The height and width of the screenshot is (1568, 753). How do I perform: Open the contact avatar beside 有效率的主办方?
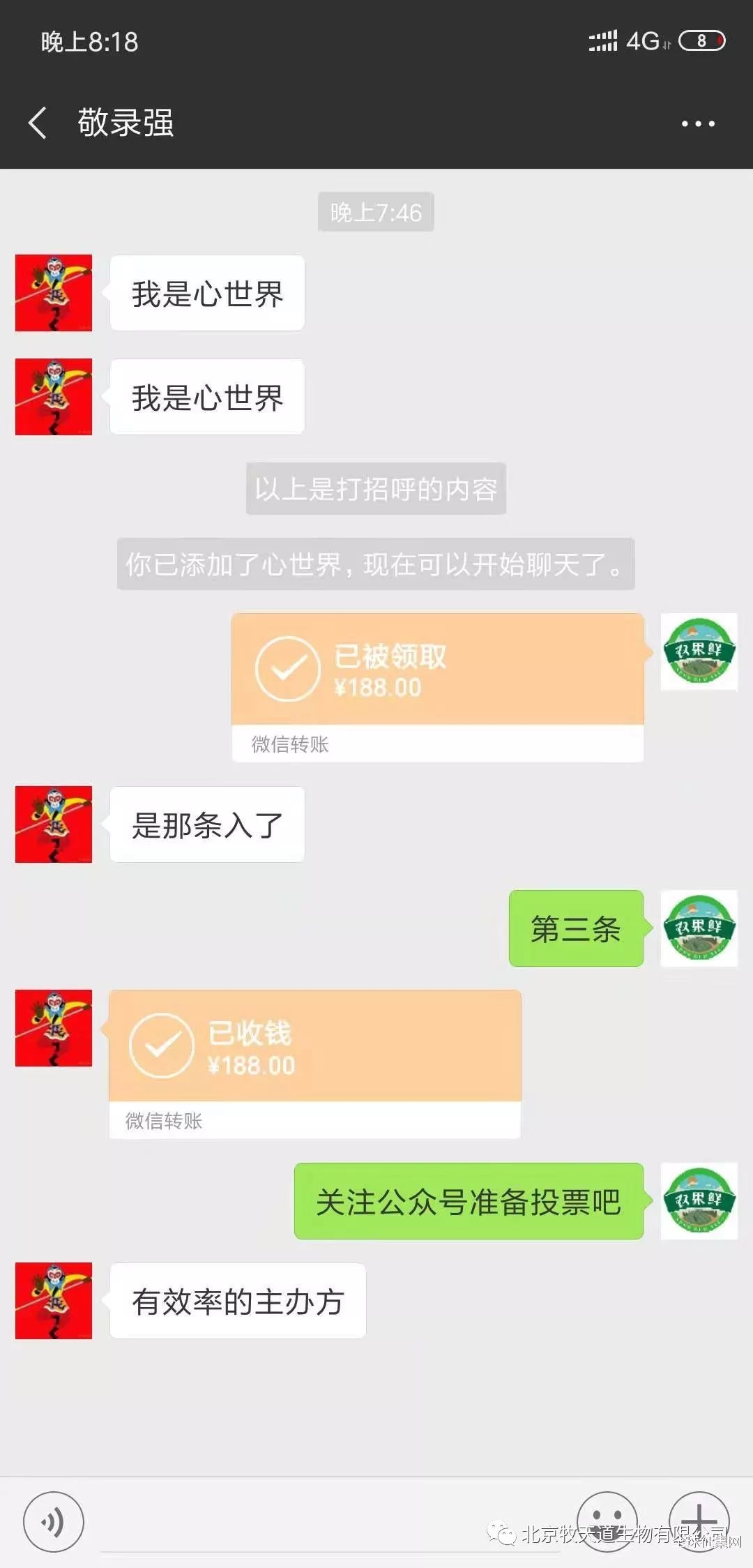point(54,1300)
